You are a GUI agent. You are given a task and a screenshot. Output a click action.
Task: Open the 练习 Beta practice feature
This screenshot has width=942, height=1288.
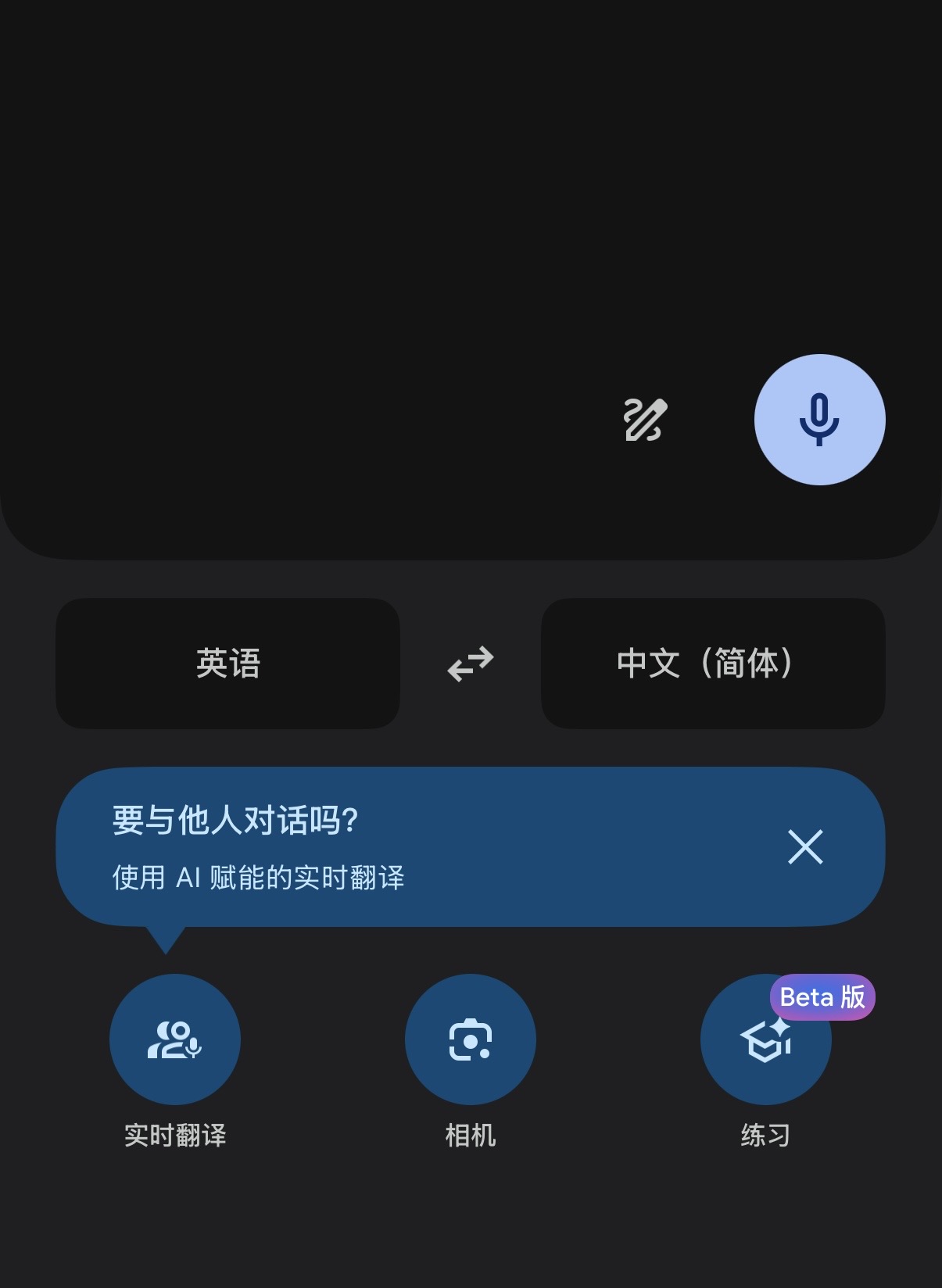[765, 1041]
